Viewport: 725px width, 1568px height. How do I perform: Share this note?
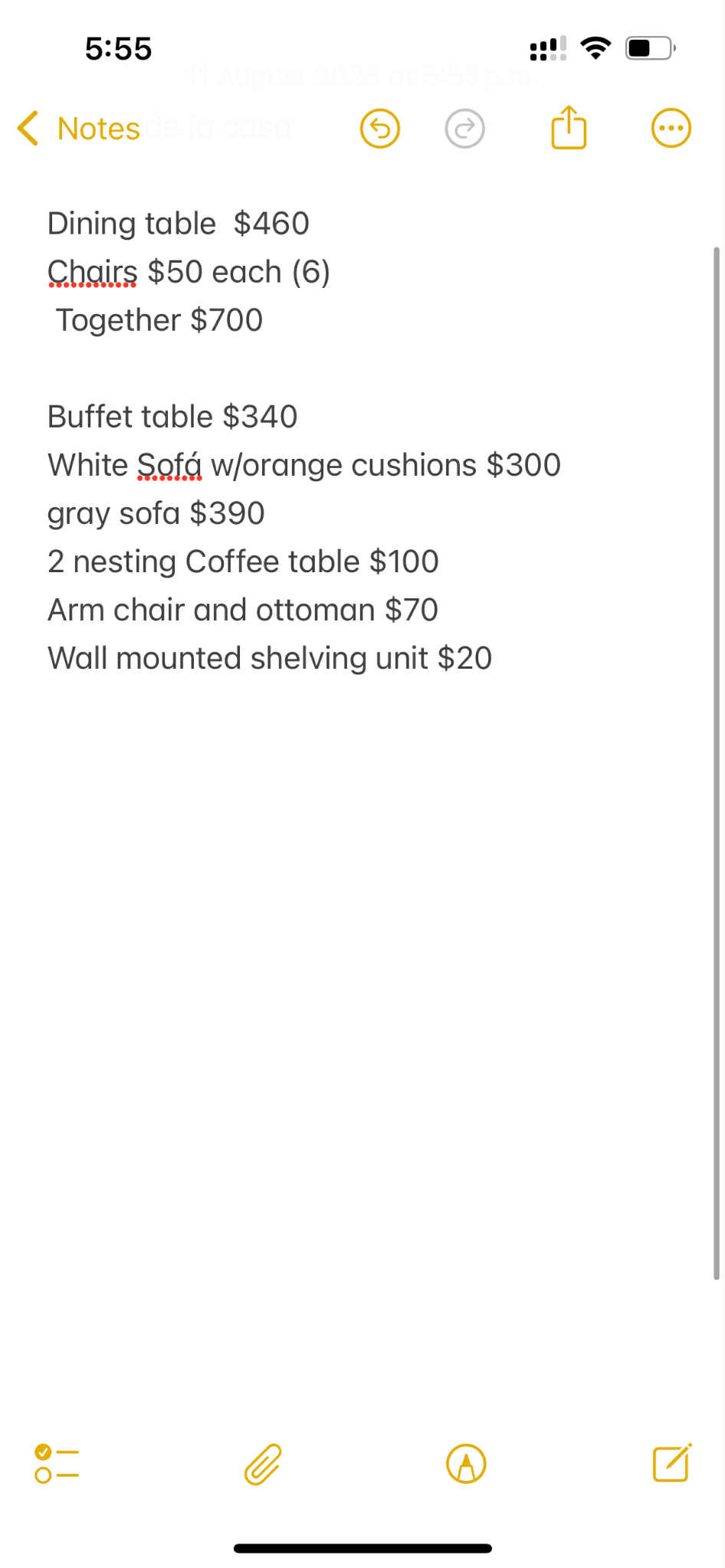[x=569, y=127]
